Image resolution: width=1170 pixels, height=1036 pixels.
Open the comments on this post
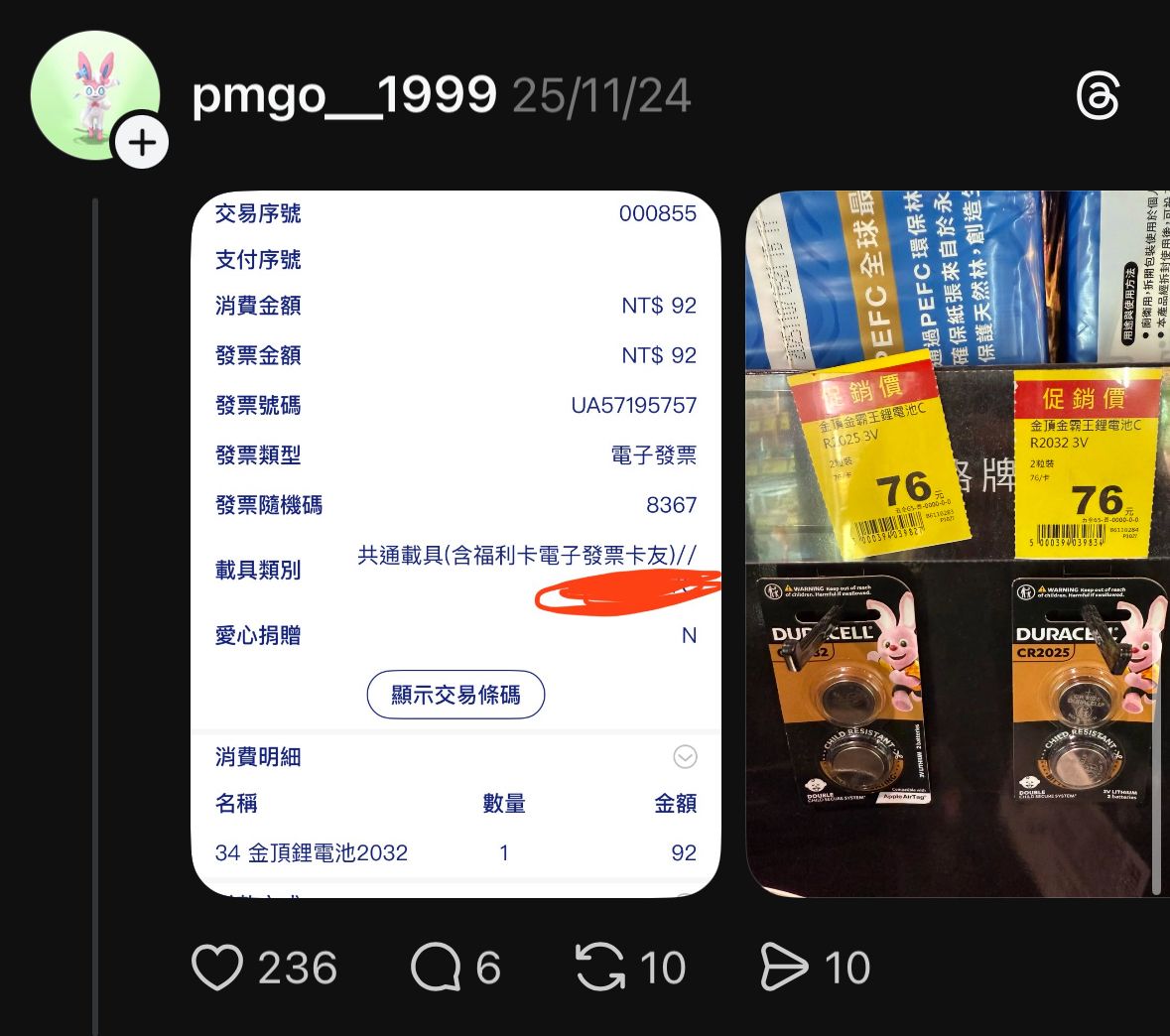pyautogui.click(x=436, y=968)
